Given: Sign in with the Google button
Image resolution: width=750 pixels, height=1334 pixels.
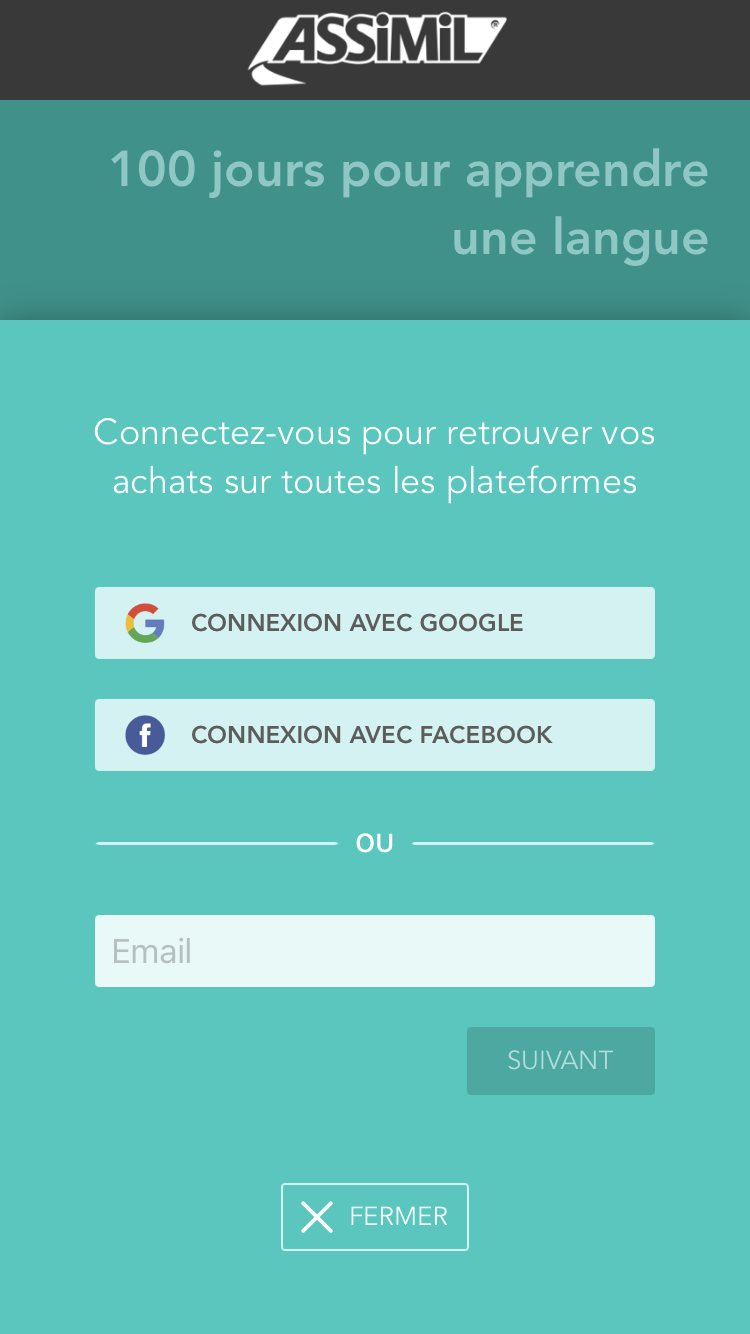Looking at the screenshot, I should click(x=374, y=623).
